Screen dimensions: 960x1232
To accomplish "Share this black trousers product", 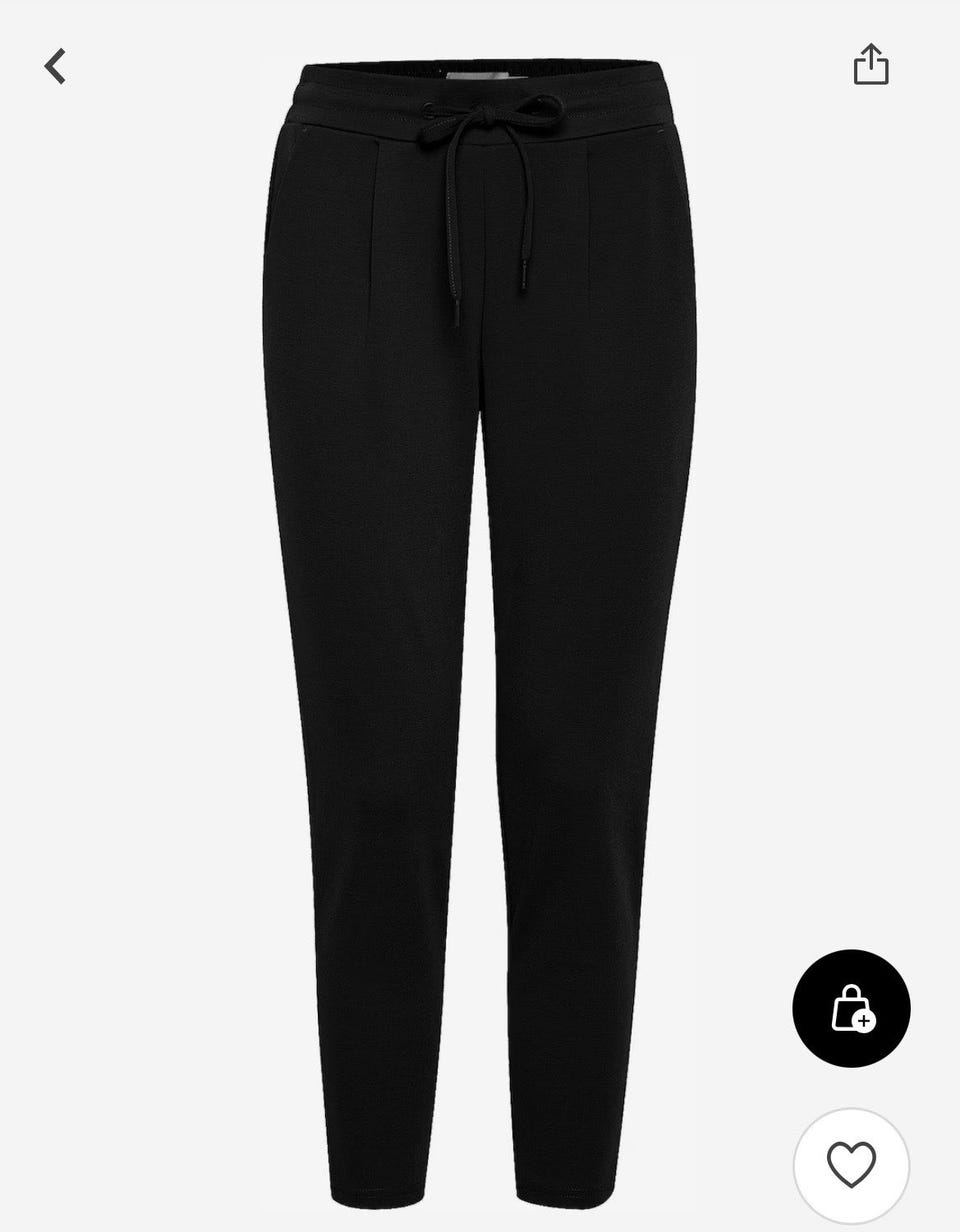I will [x=870, y=65].
